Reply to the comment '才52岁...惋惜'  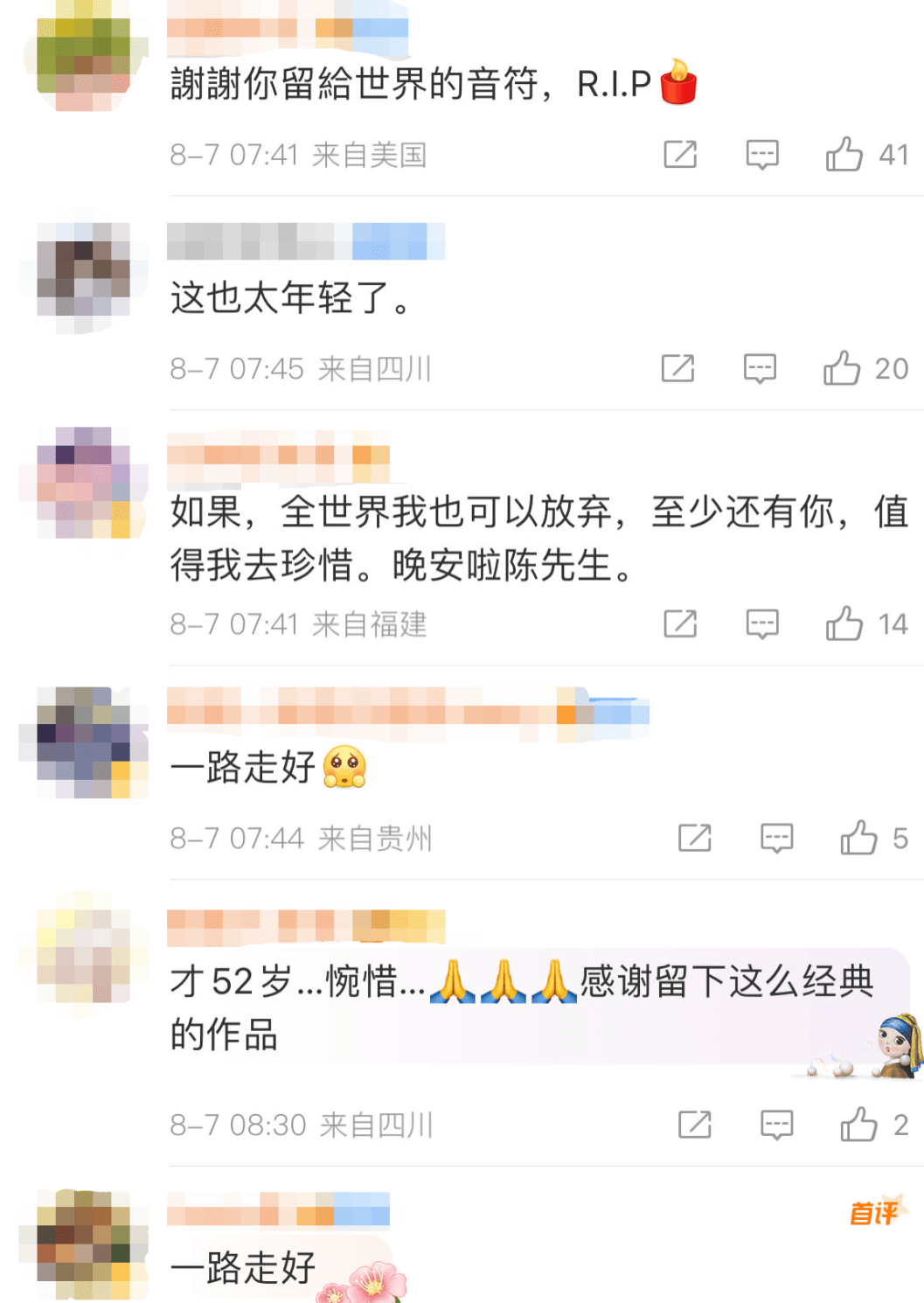776,1125
